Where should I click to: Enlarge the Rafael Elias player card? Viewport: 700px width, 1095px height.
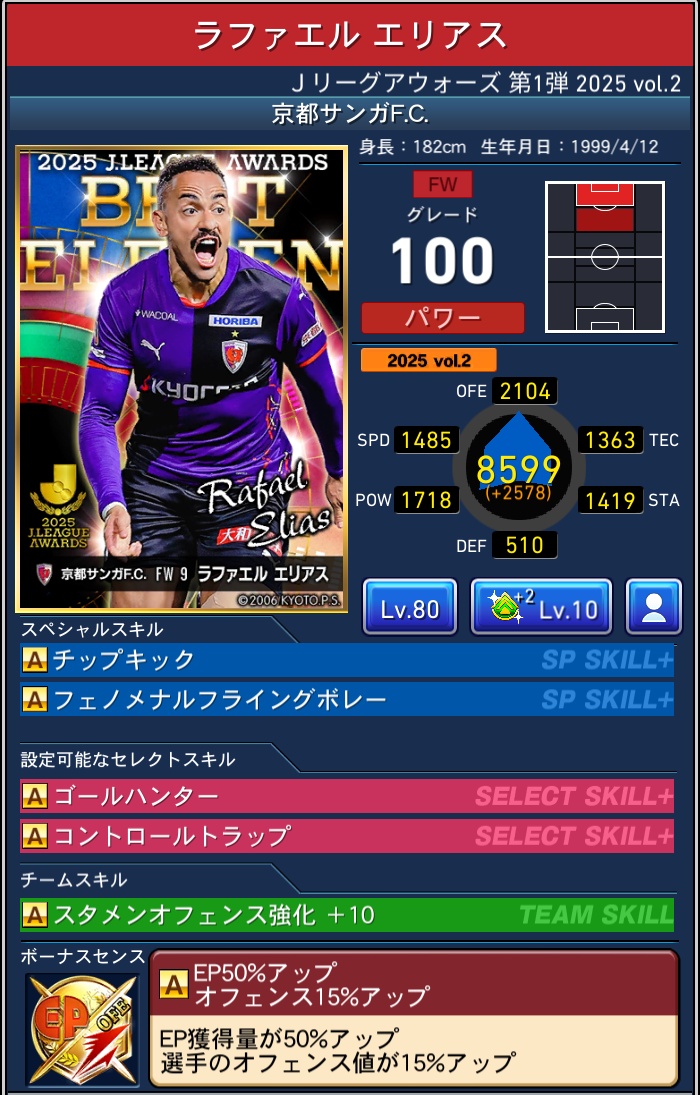click(181, 379)
